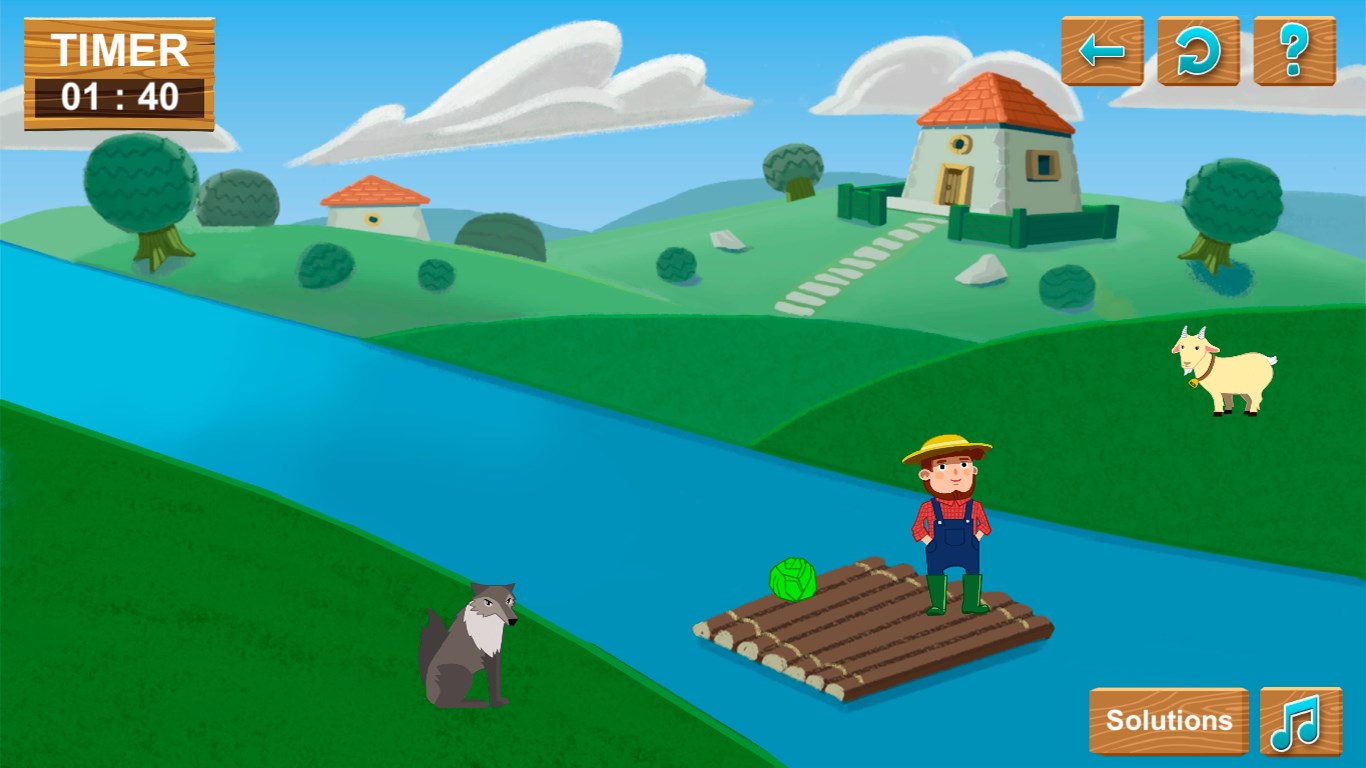Open the Solutions button
Screen dimensions: 1366x768
coord(1168,720)
